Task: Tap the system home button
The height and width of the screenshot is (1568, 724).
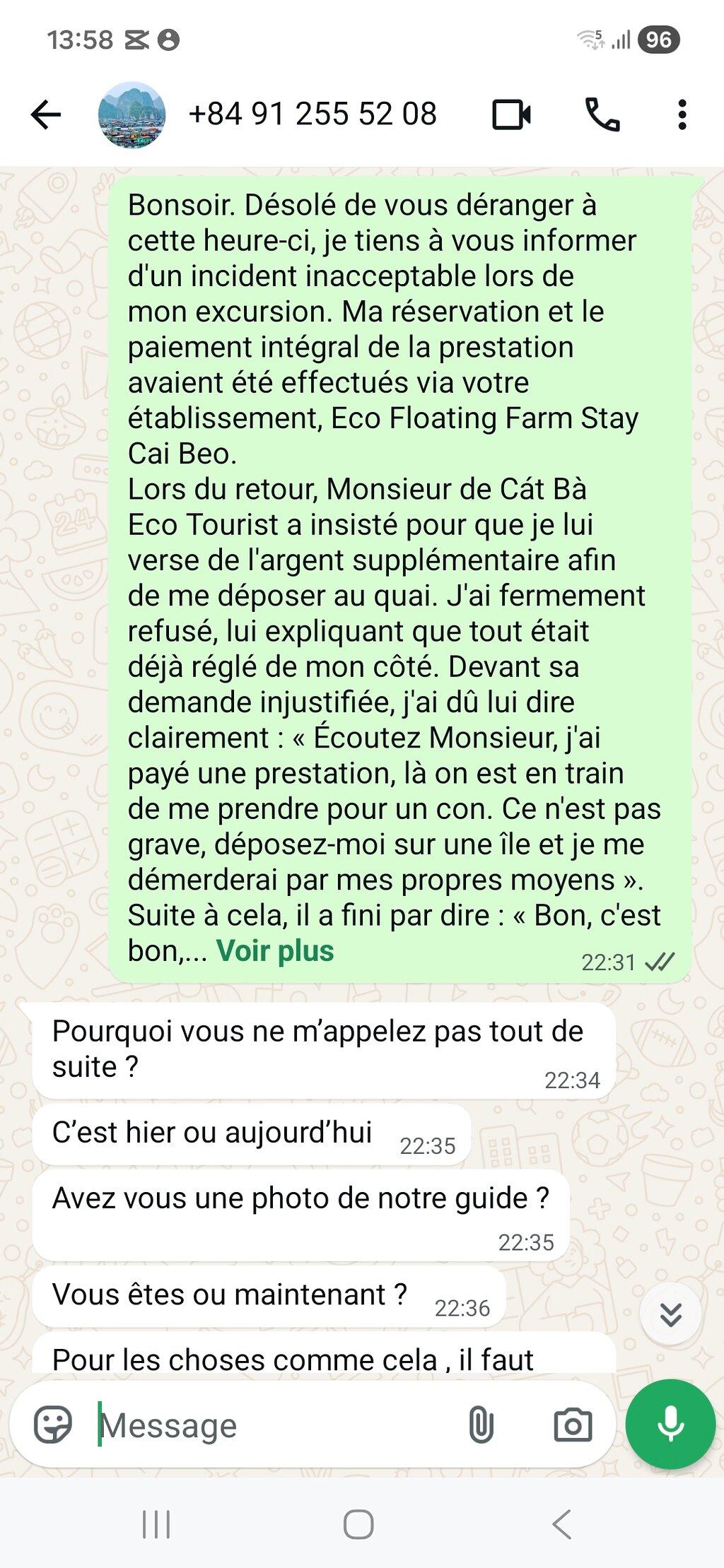Action: 358,1524
